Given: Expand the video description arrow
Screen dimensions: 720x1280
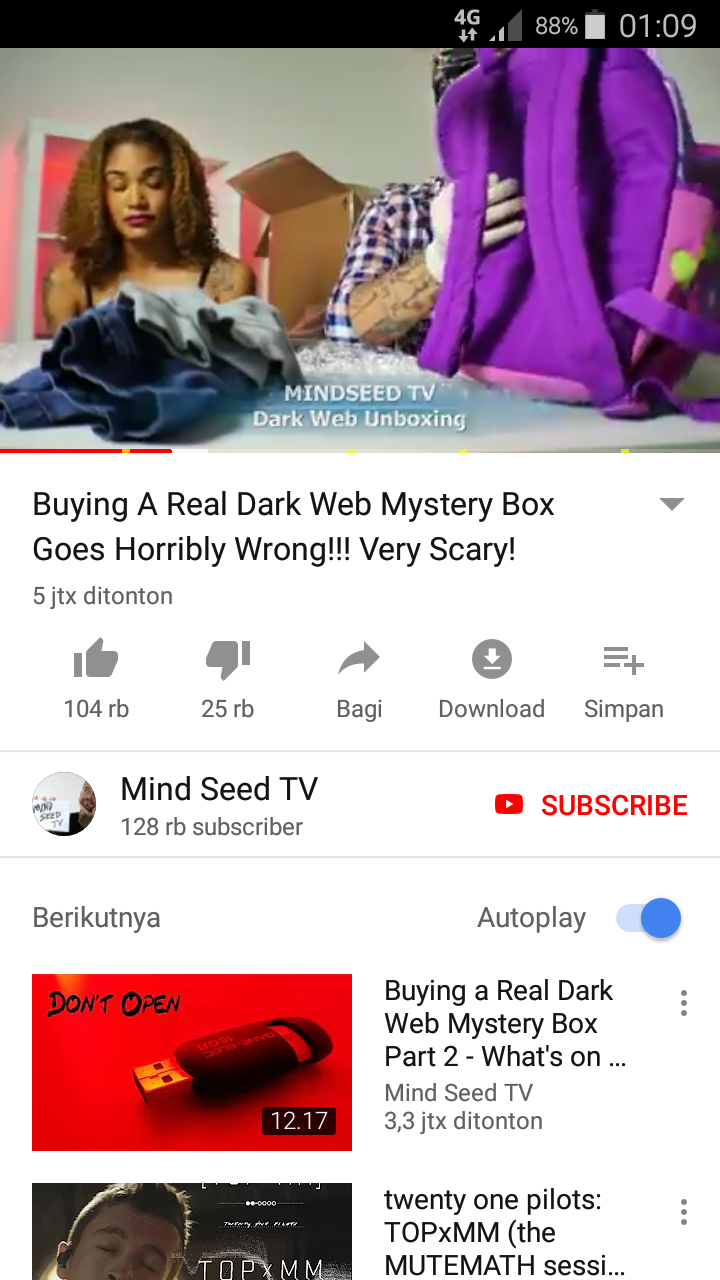Looking at the screenshot, I should coord(672,504).
